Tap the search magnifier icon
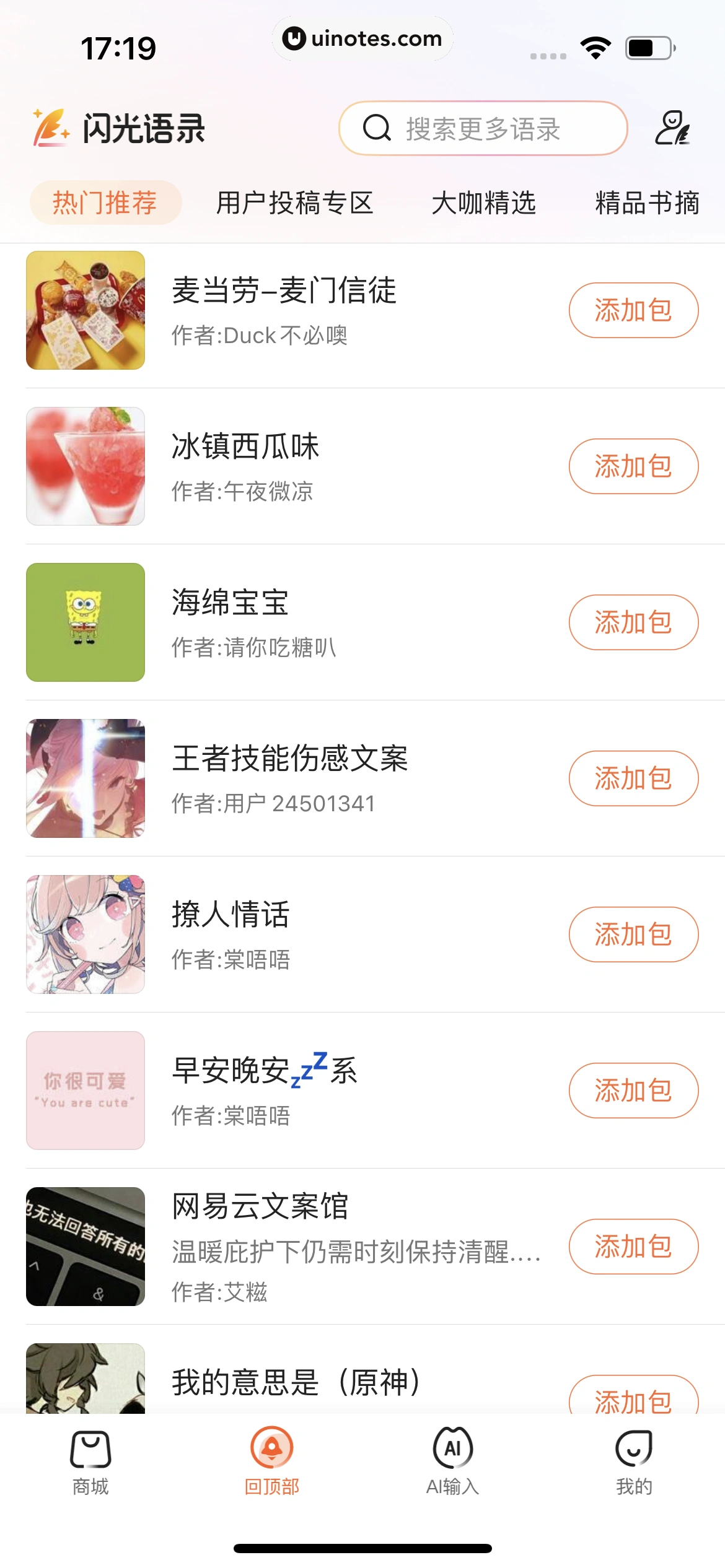Screen dimensions: 725x1568 pos(376,128)
